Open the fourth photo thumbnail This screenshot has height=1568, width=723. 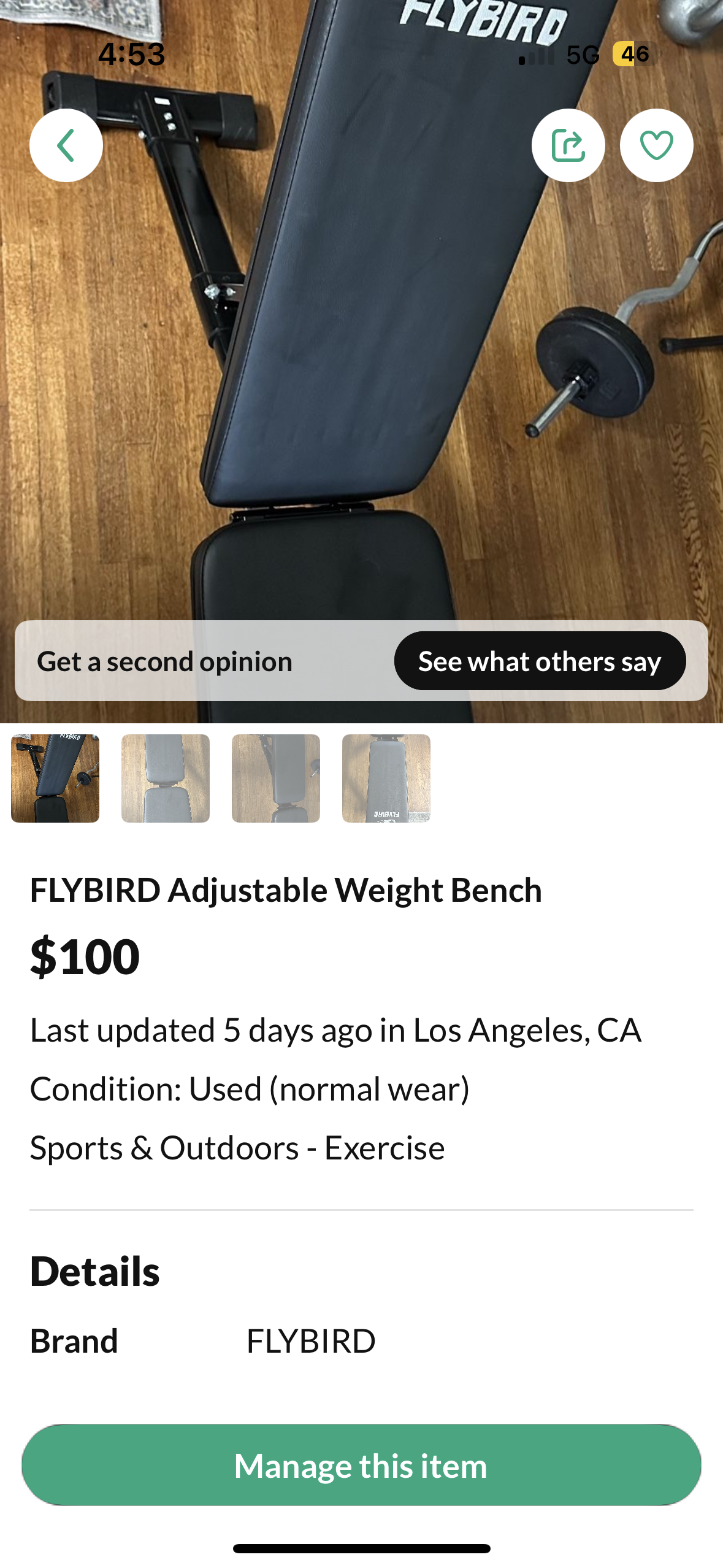coord(386,778)
